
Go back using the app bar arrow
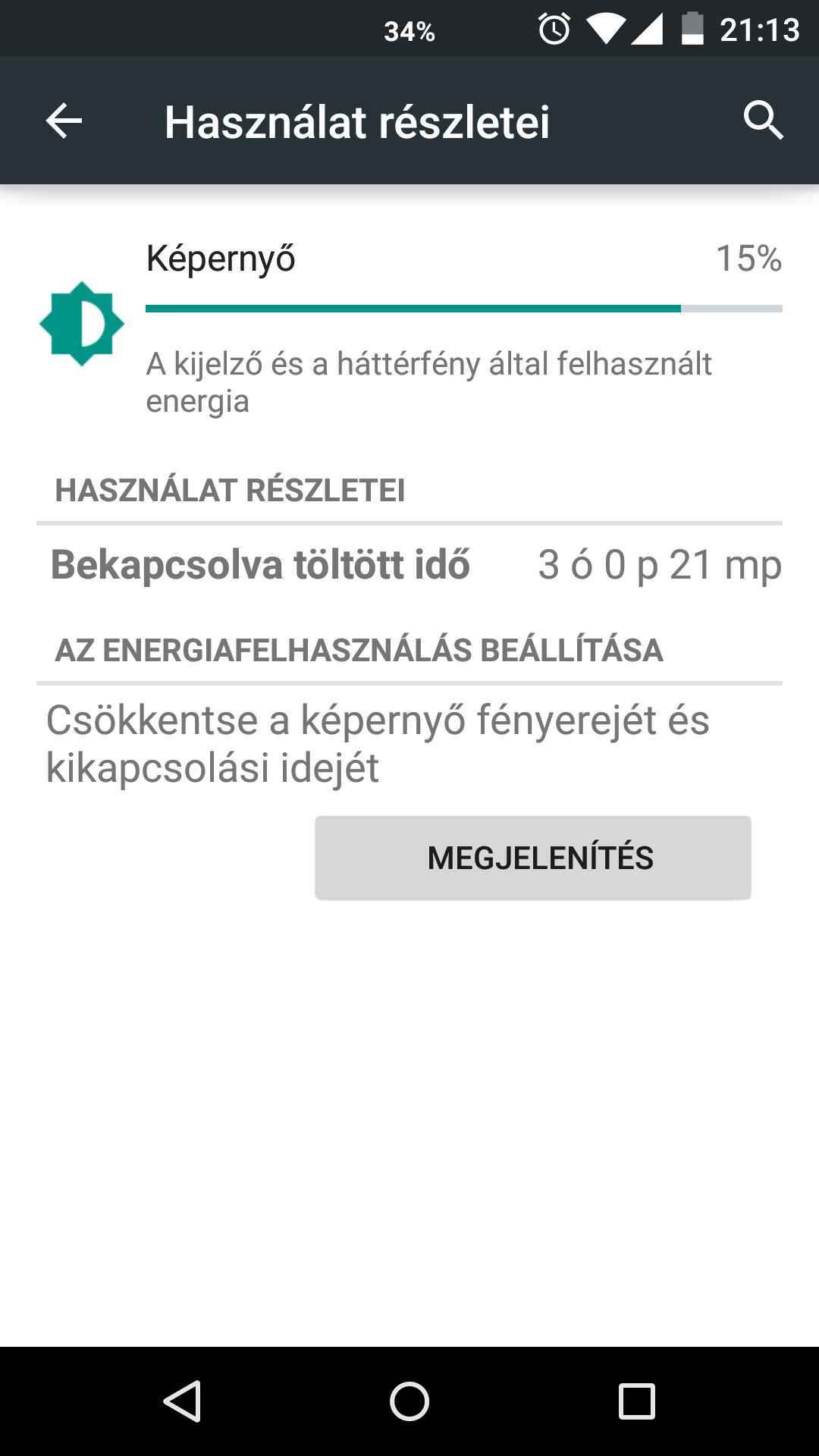coord(64,121)
